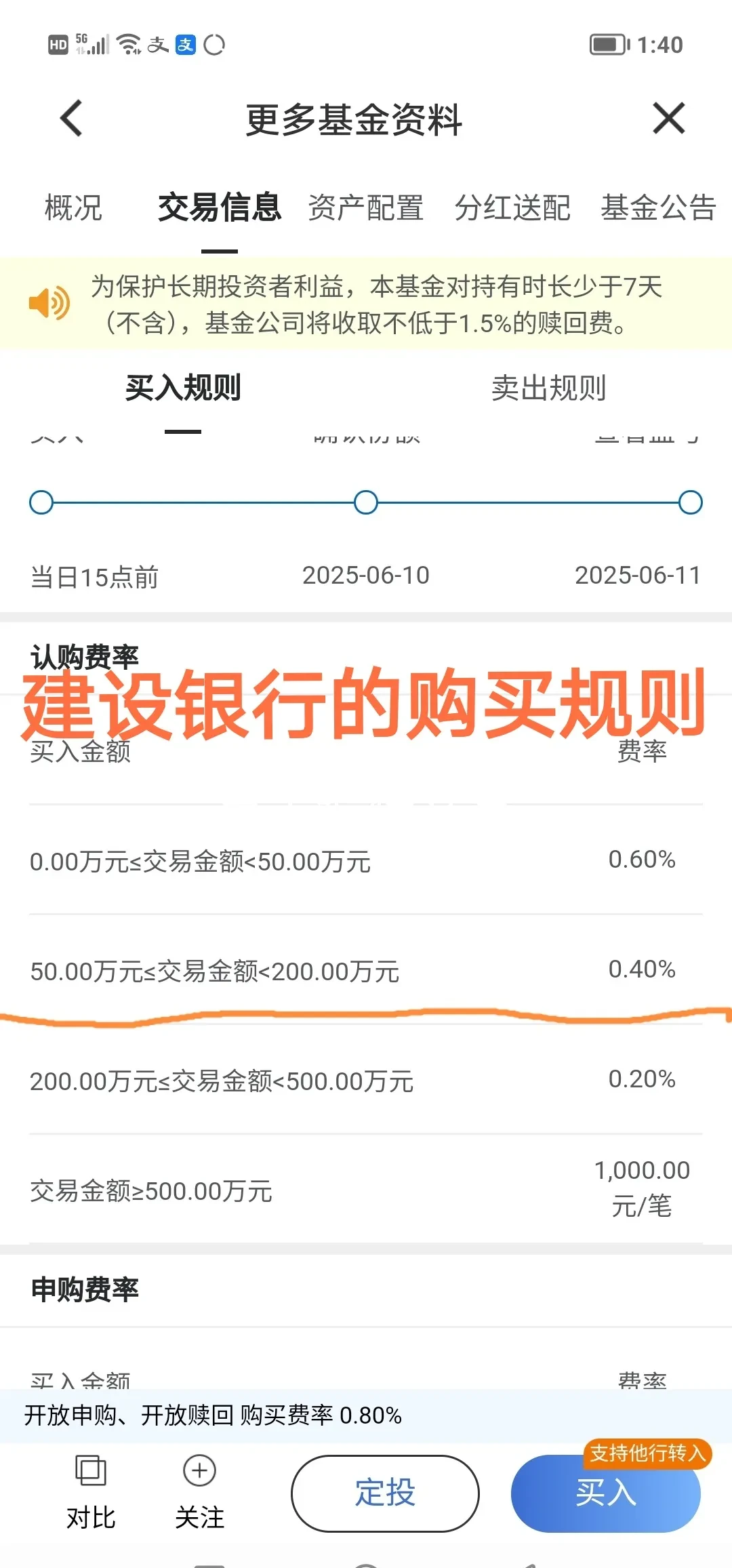Screen dimensions: 732x1568
Task: Go back using the top-left arrow
Action: [x=72, y=119]
